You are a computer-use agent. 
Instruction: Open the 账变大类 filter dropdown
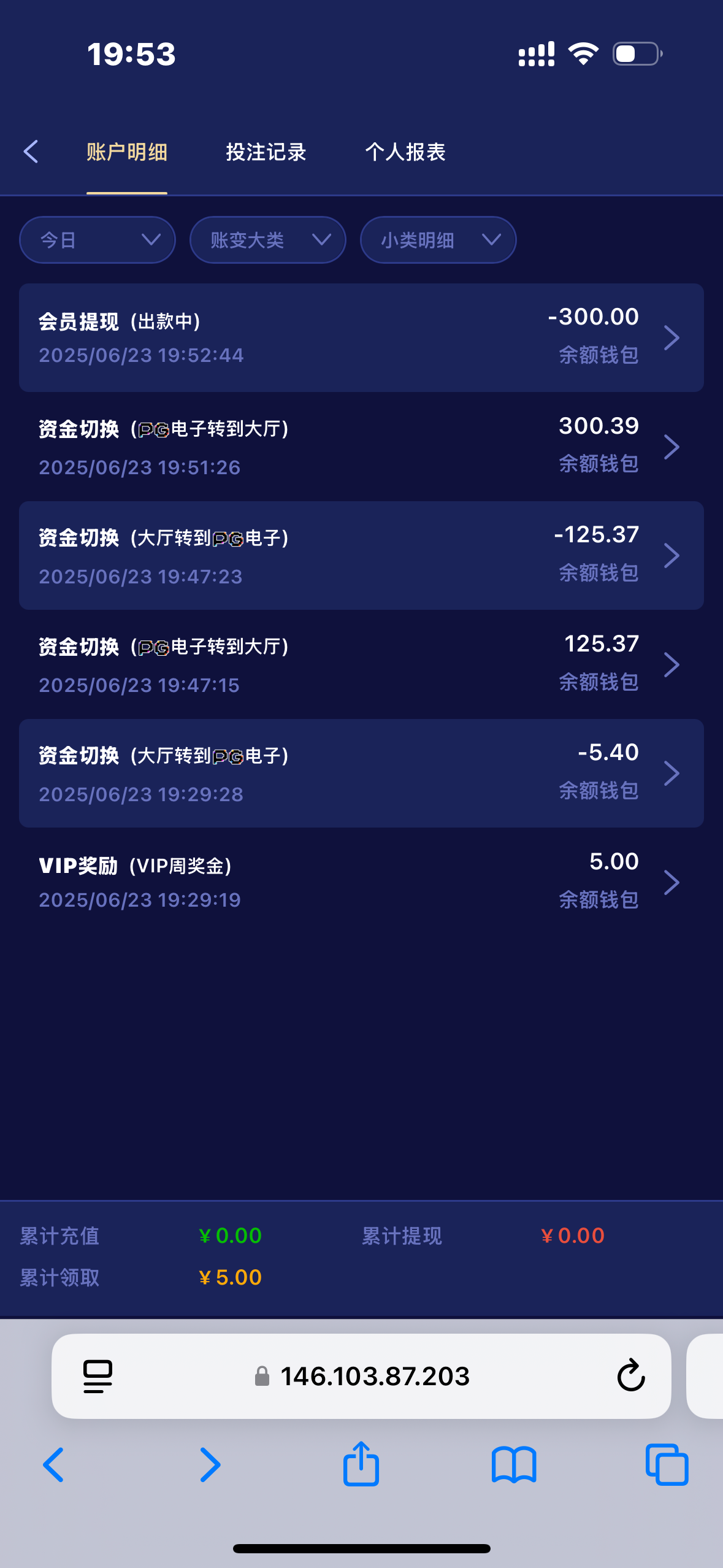click(268, 240)
